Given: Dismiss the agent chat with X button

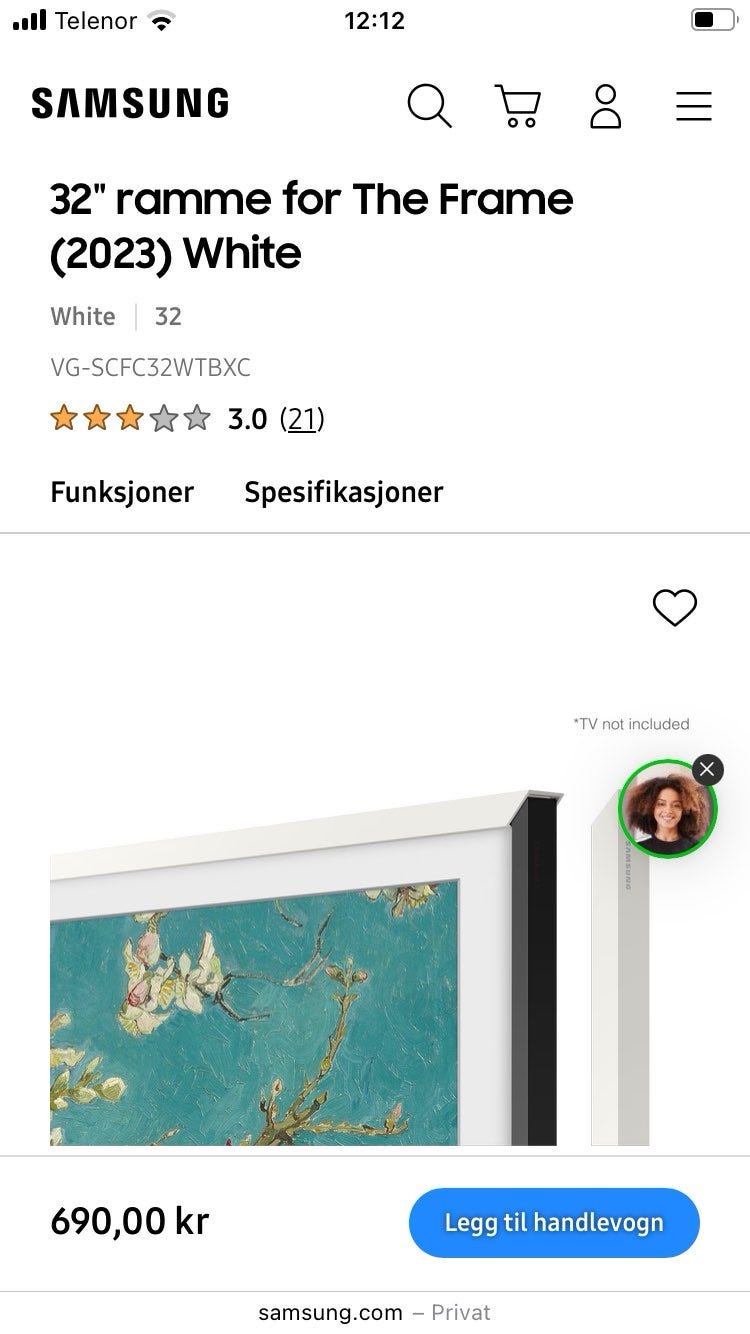Looking at the screenshot, I should [x=707, y=770].
